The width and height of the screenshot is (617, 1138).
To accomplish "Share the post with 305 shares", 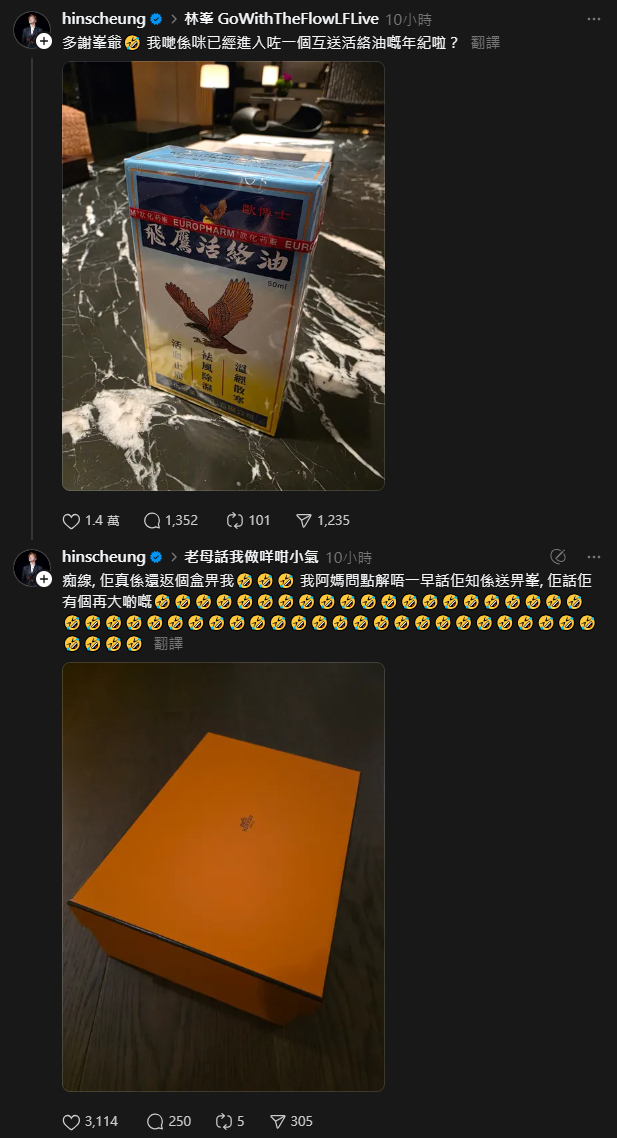I will click(x=278, y=1121).
